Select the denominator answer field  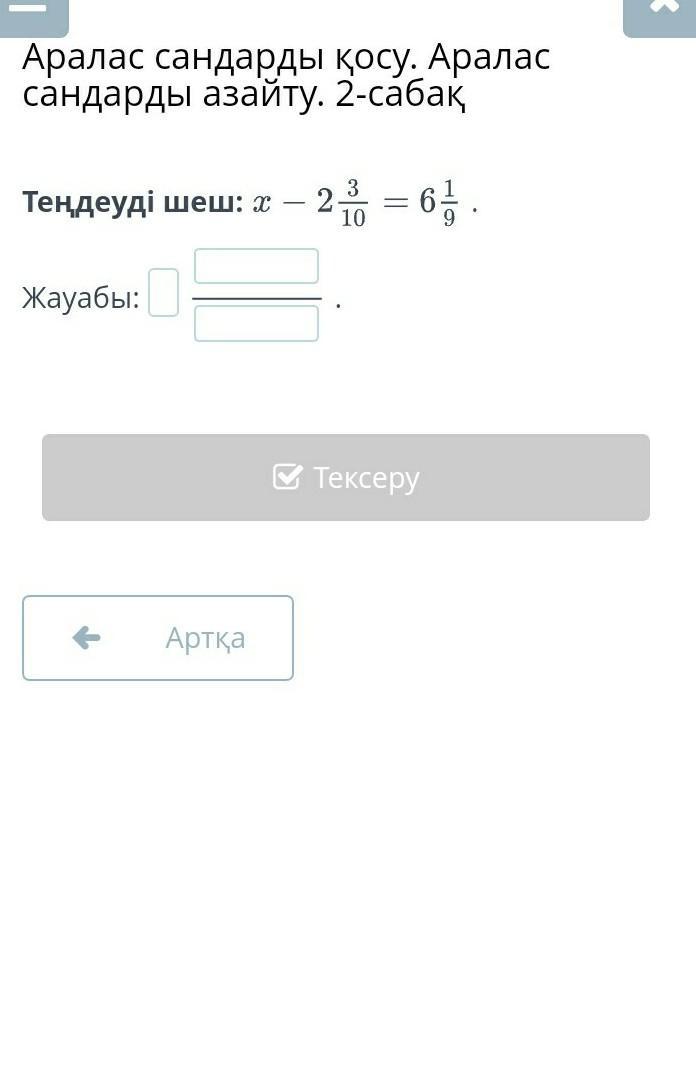[256, 324]
